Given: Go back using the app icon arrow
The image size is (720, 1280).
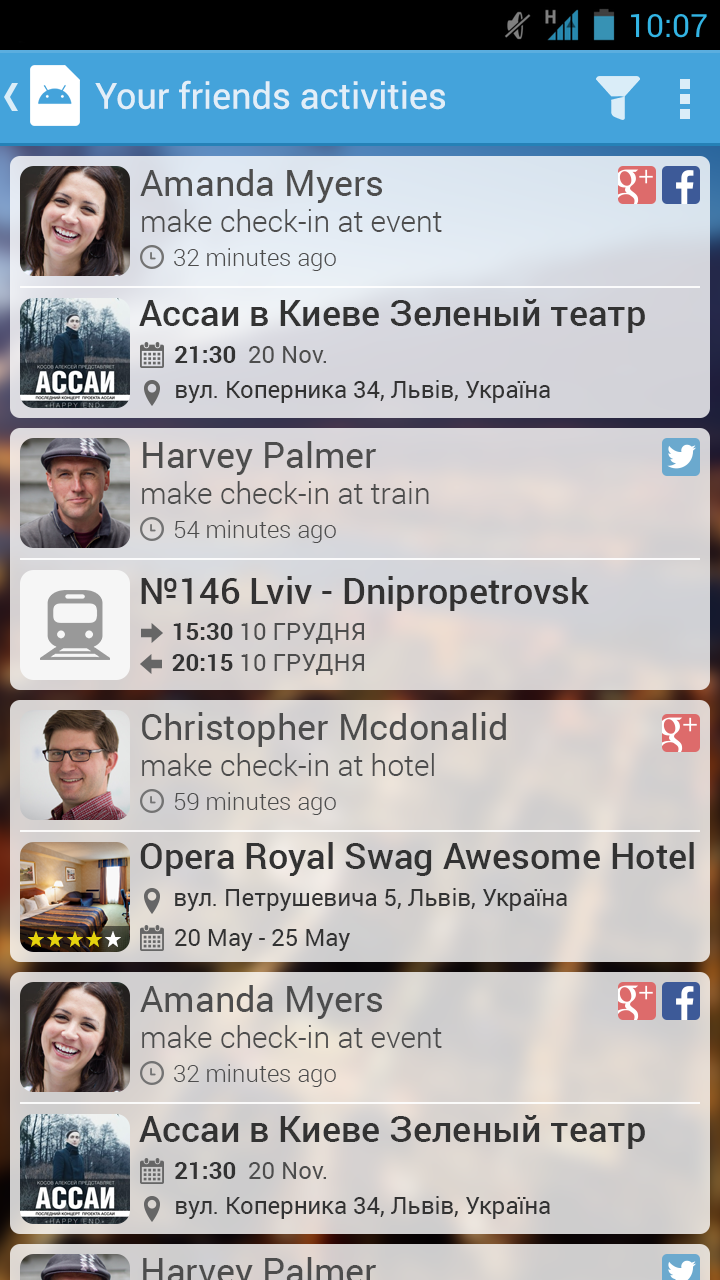Looking at the screenshot, I should point(40,96).
